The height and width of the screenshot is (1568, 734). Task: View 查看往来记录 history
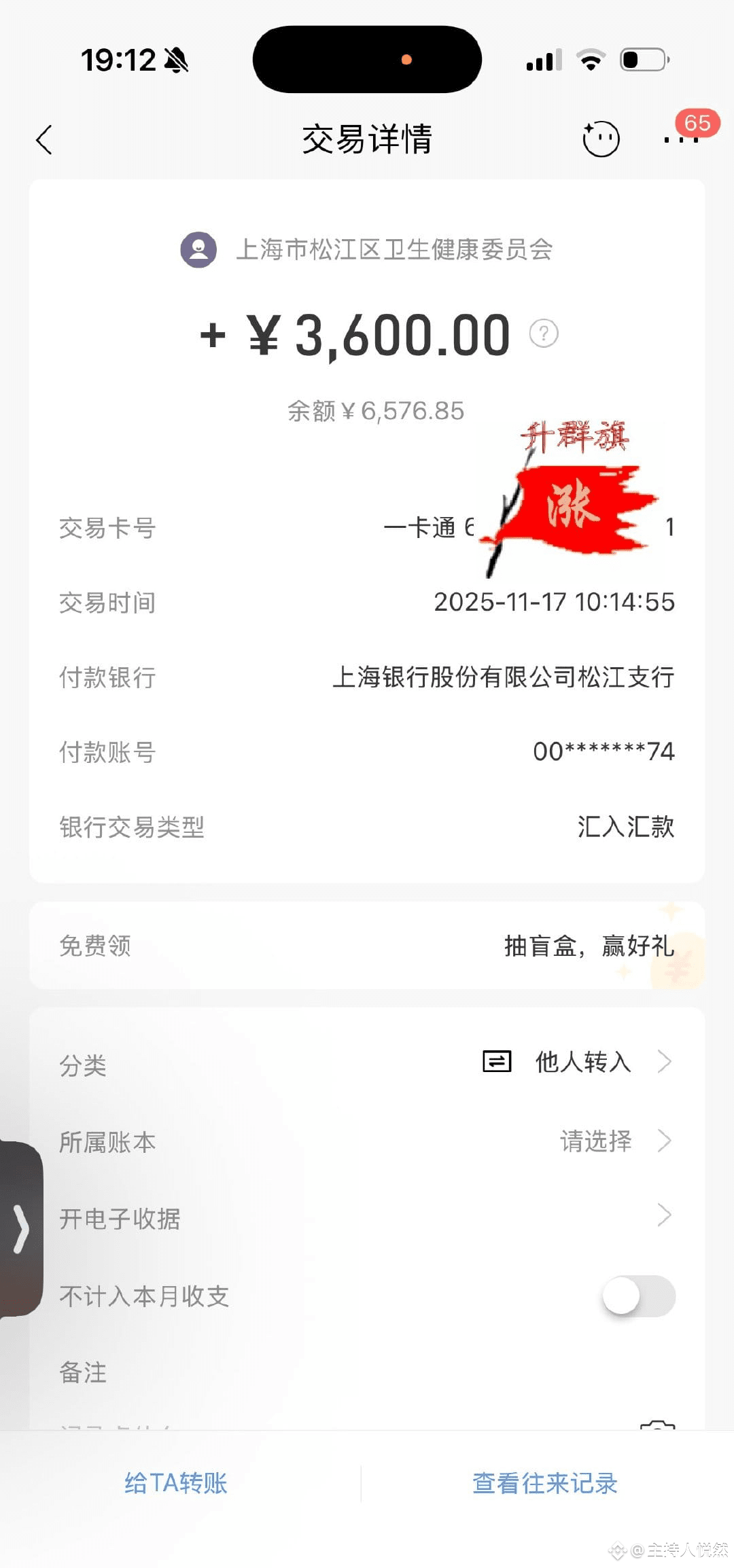tap(545, 1482)
